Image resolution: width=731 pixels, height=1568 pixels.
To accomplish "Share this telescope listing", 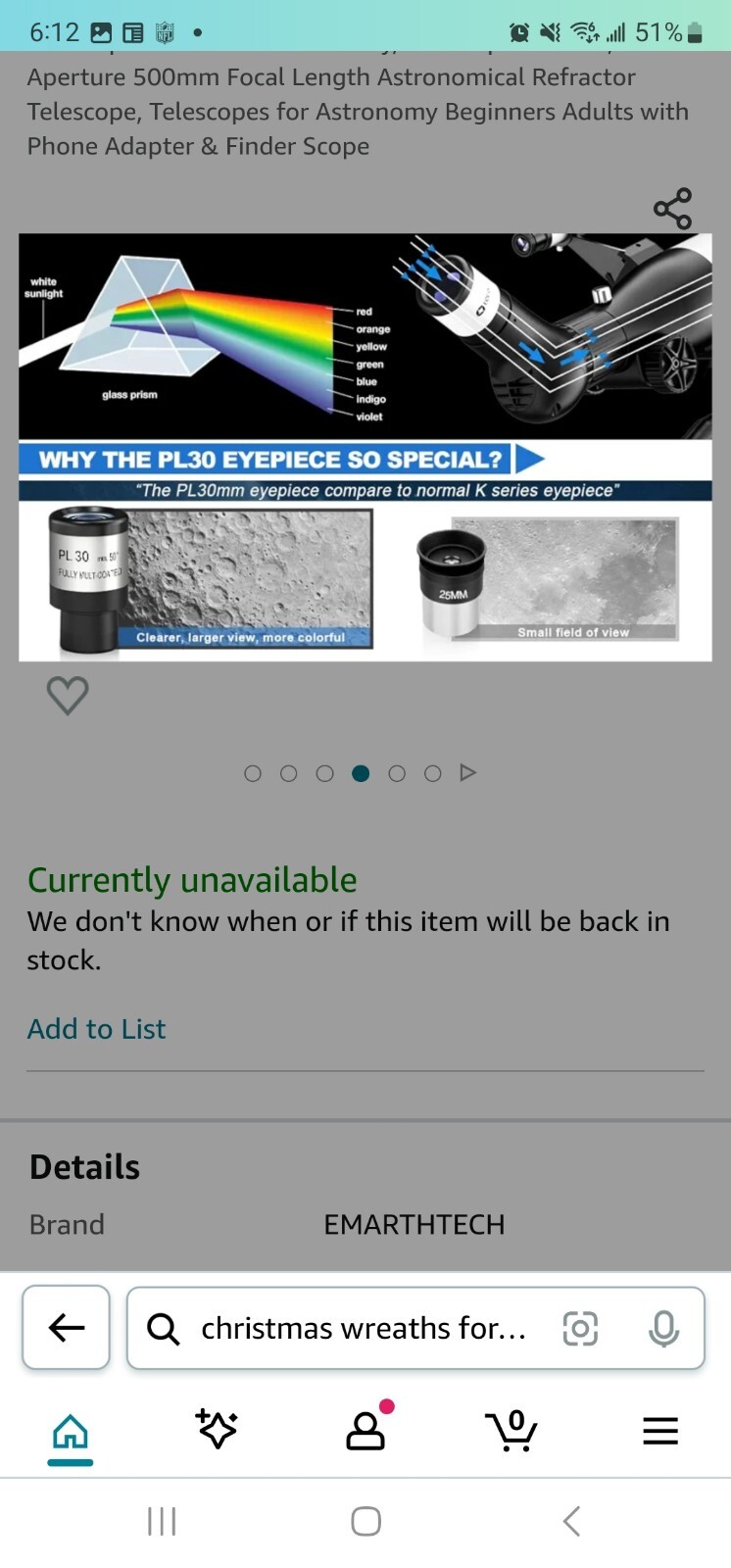I will tap(672, 209).
